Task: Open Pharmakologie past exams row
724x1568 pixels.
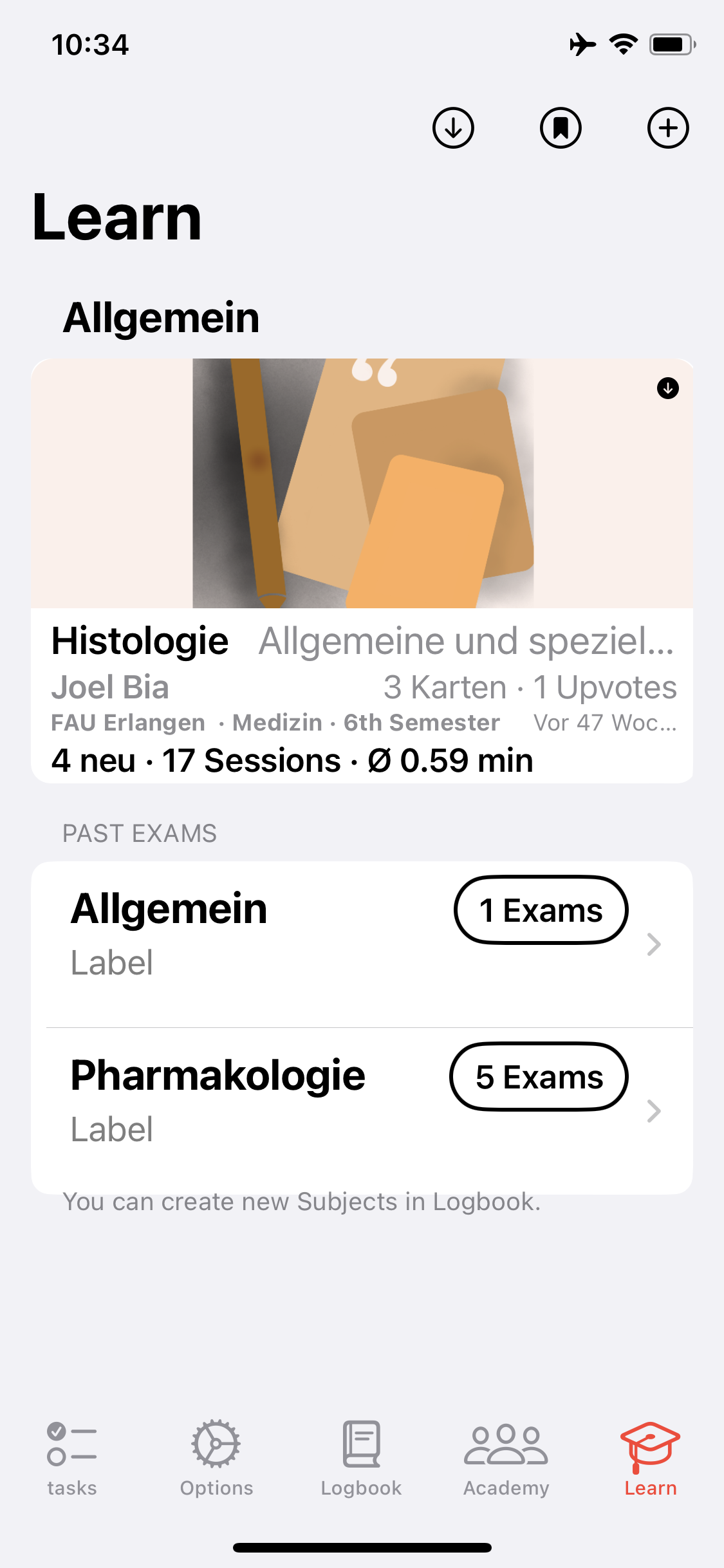Action: pyautogui.click(x=362, y=1110)
